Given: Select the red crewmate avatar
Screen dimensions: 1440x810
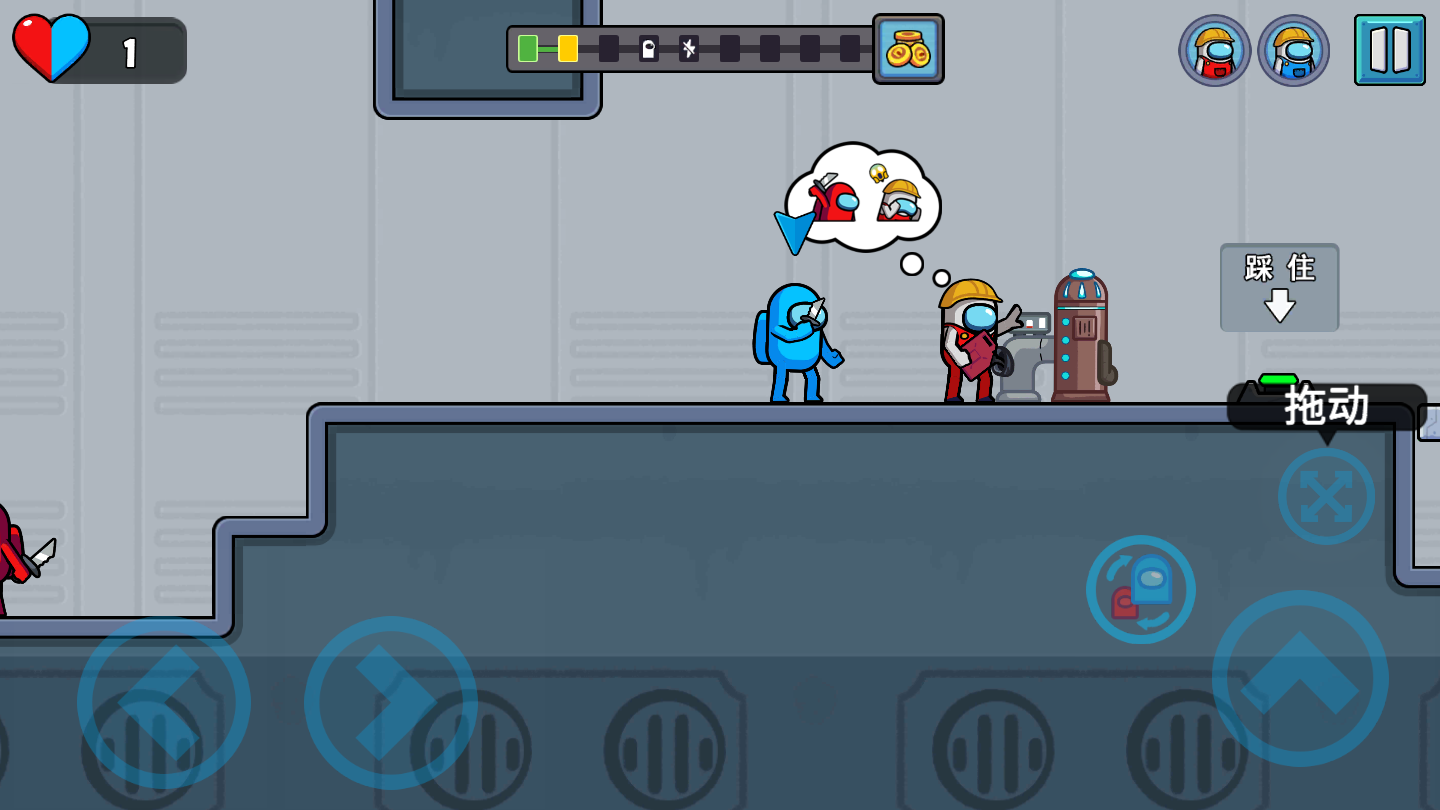Looking at the screenshot, I should (x=1214, y=50).
